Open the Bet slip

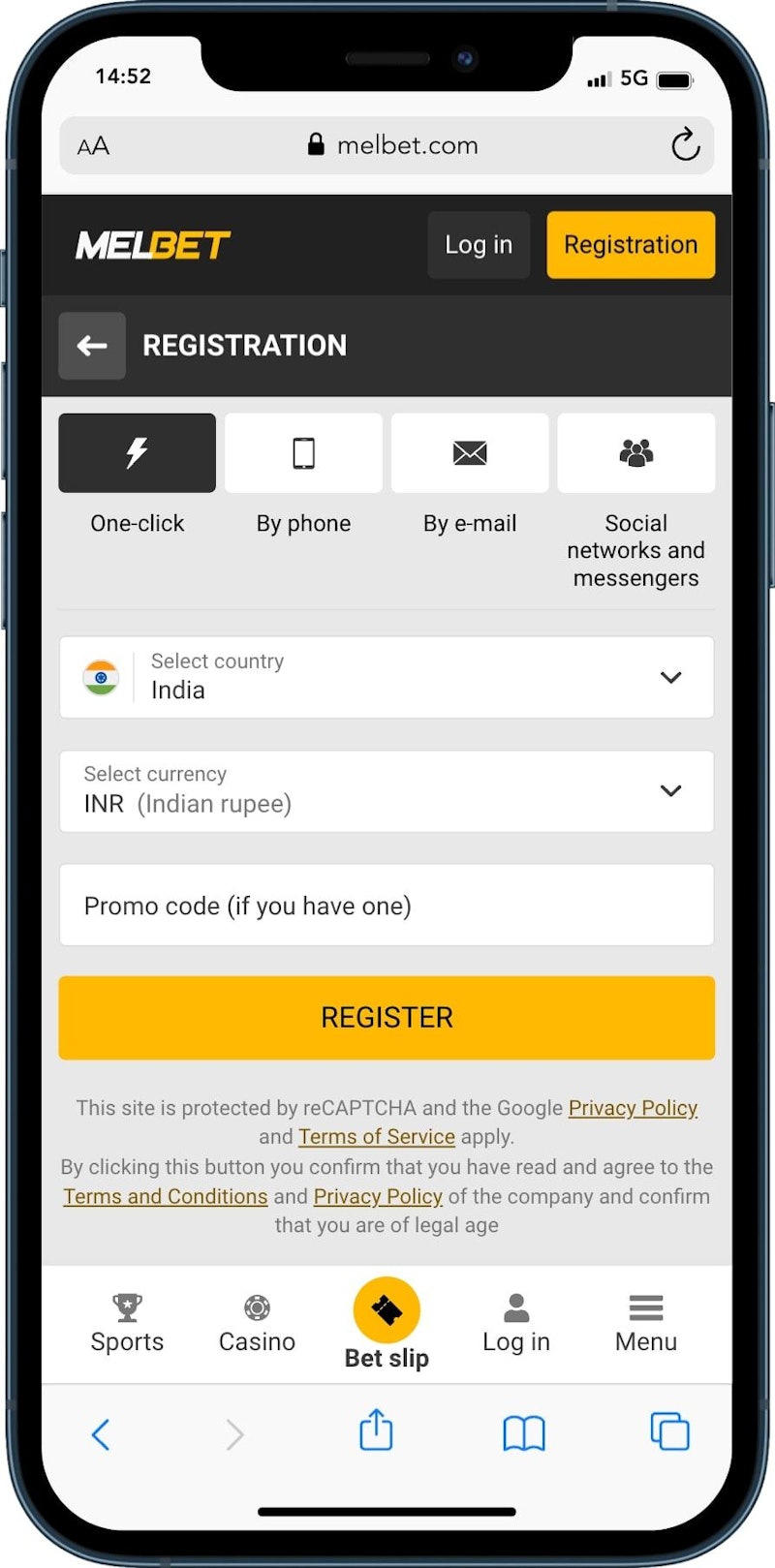click(x=387, y=1323)
